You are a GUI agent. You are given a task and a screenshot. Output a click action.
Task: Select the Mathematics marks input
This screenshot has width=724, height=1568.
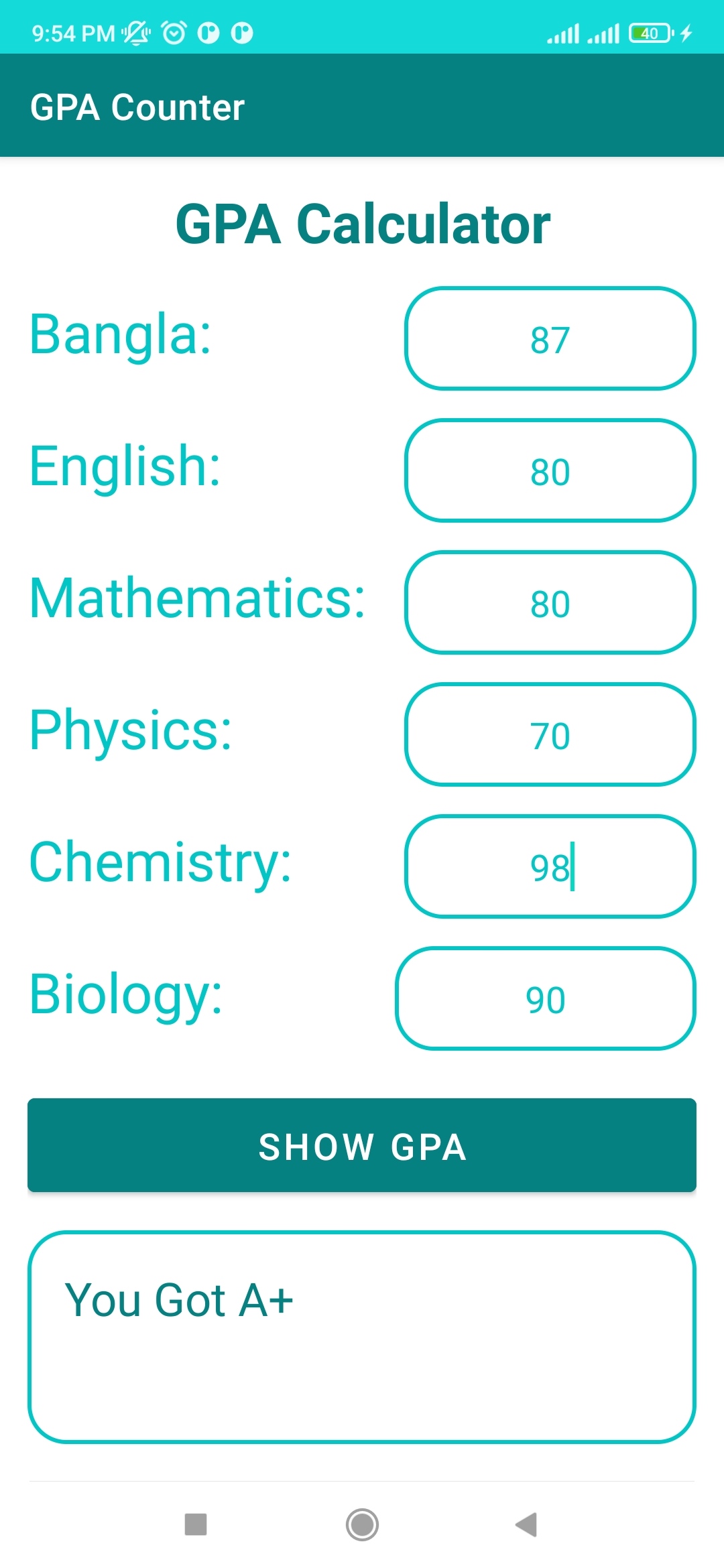pos(550,602)
